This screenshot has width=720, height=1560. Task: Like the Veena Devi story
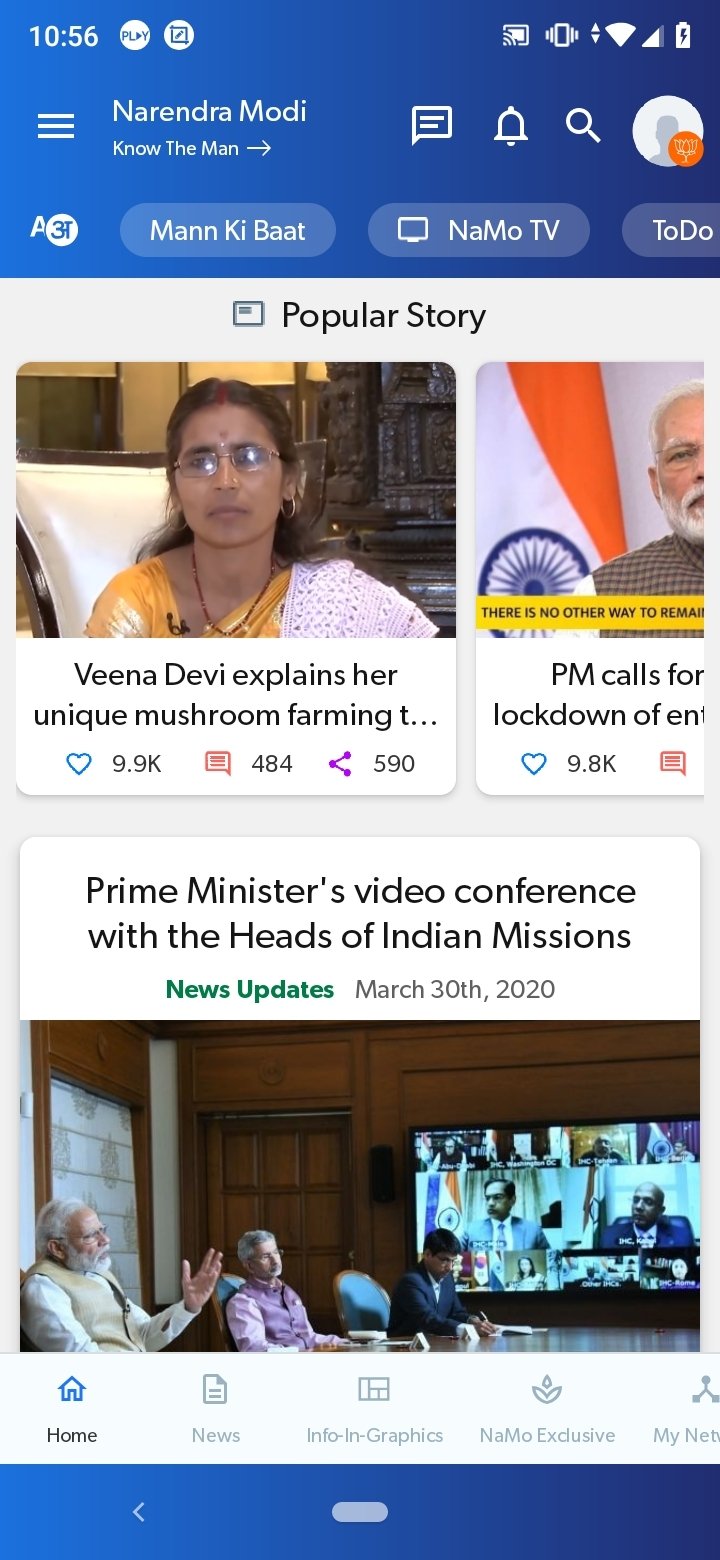79,764
